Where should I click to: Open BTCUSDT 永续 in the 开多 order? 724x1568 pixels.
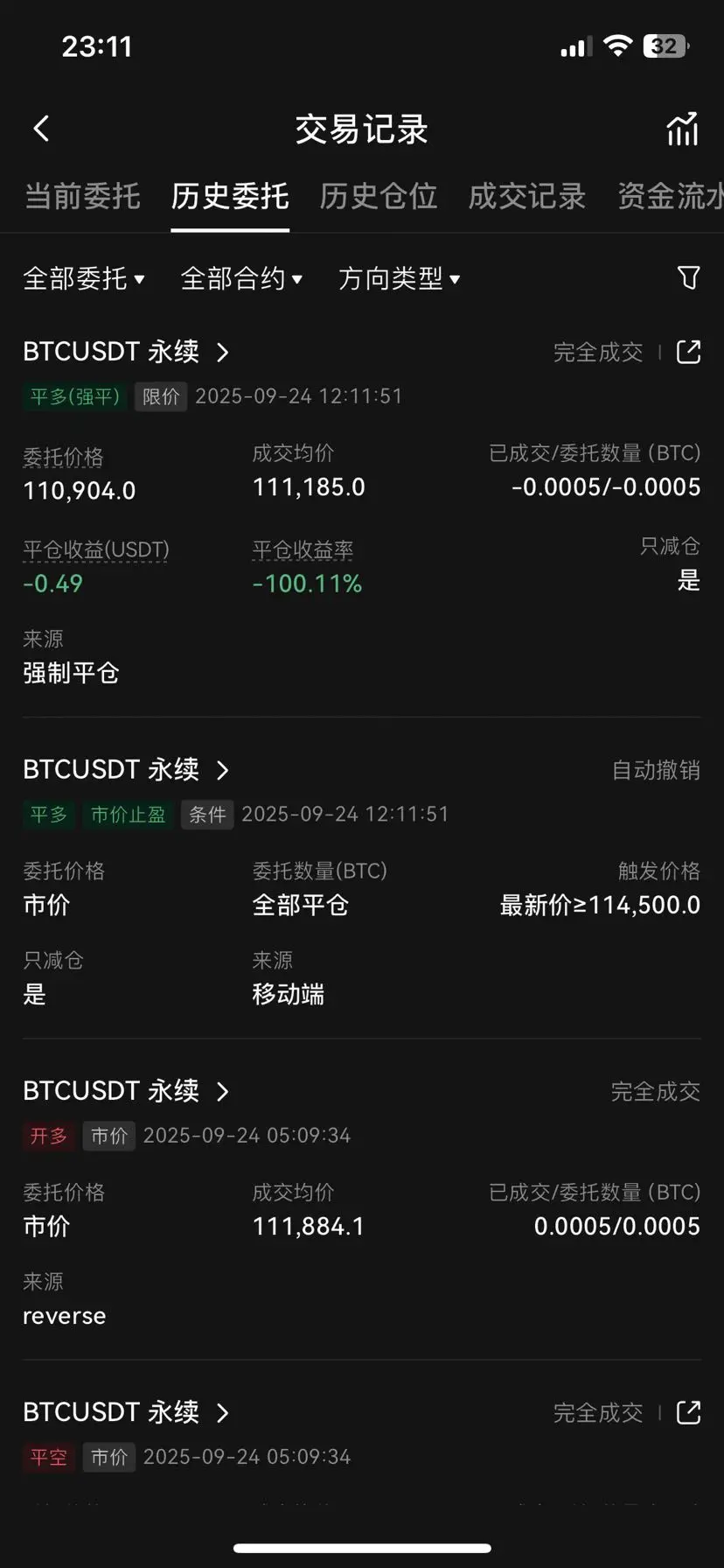(126, 1090)
